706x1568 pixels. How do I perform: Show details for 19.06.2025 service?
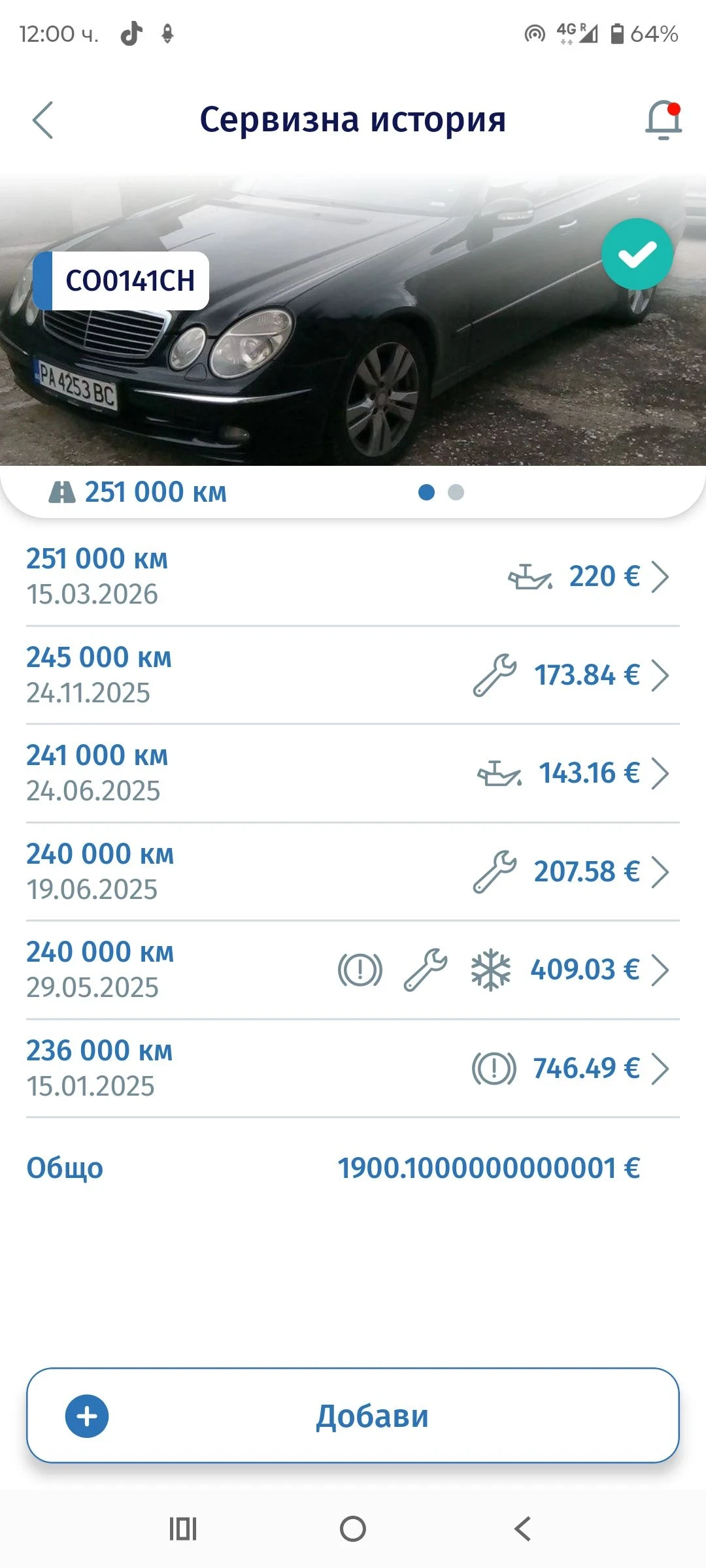pos(353,872)
